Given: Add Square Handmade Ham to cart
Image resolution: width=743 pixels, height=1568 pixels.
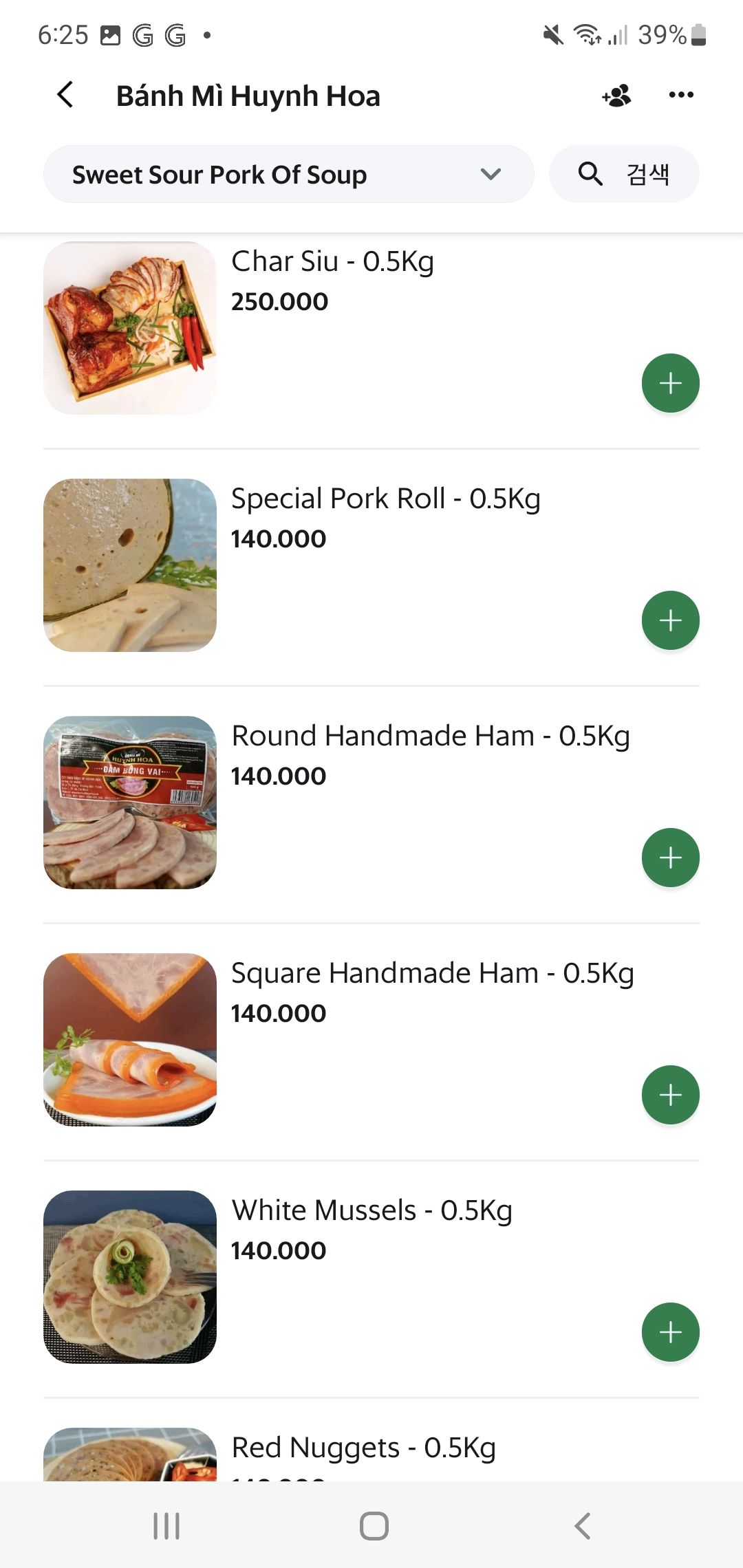Looking at the screenshot, I should 670,1095.
